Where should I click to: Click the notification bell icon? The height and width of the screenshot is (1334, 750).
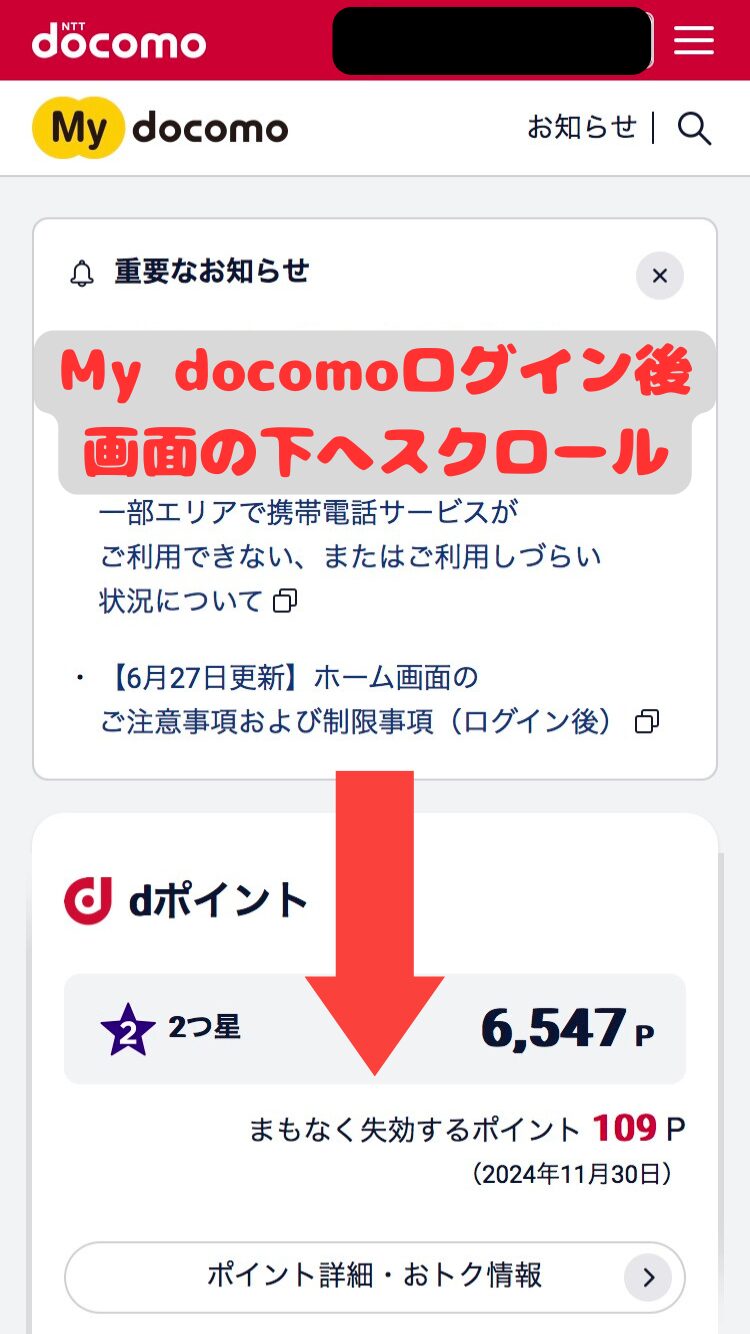pyautogui.click(x=82, y=273)
